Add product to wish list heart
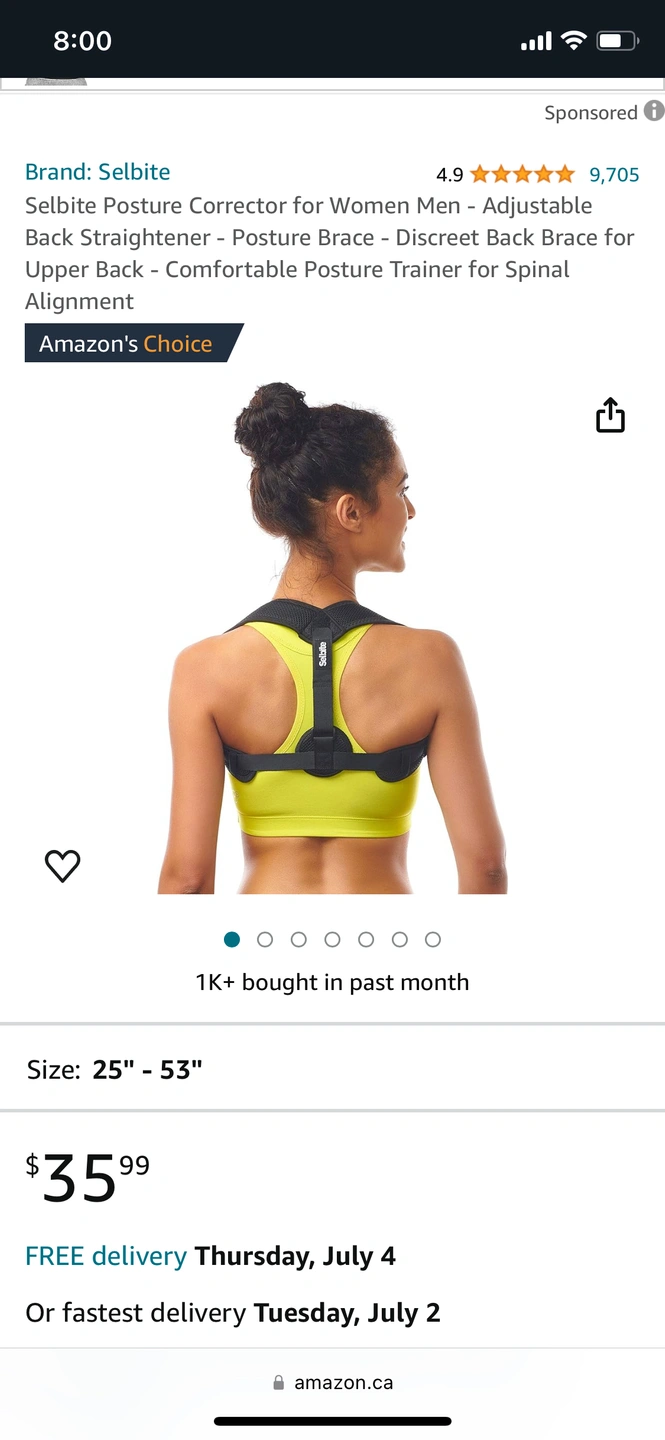 [62, 865]
